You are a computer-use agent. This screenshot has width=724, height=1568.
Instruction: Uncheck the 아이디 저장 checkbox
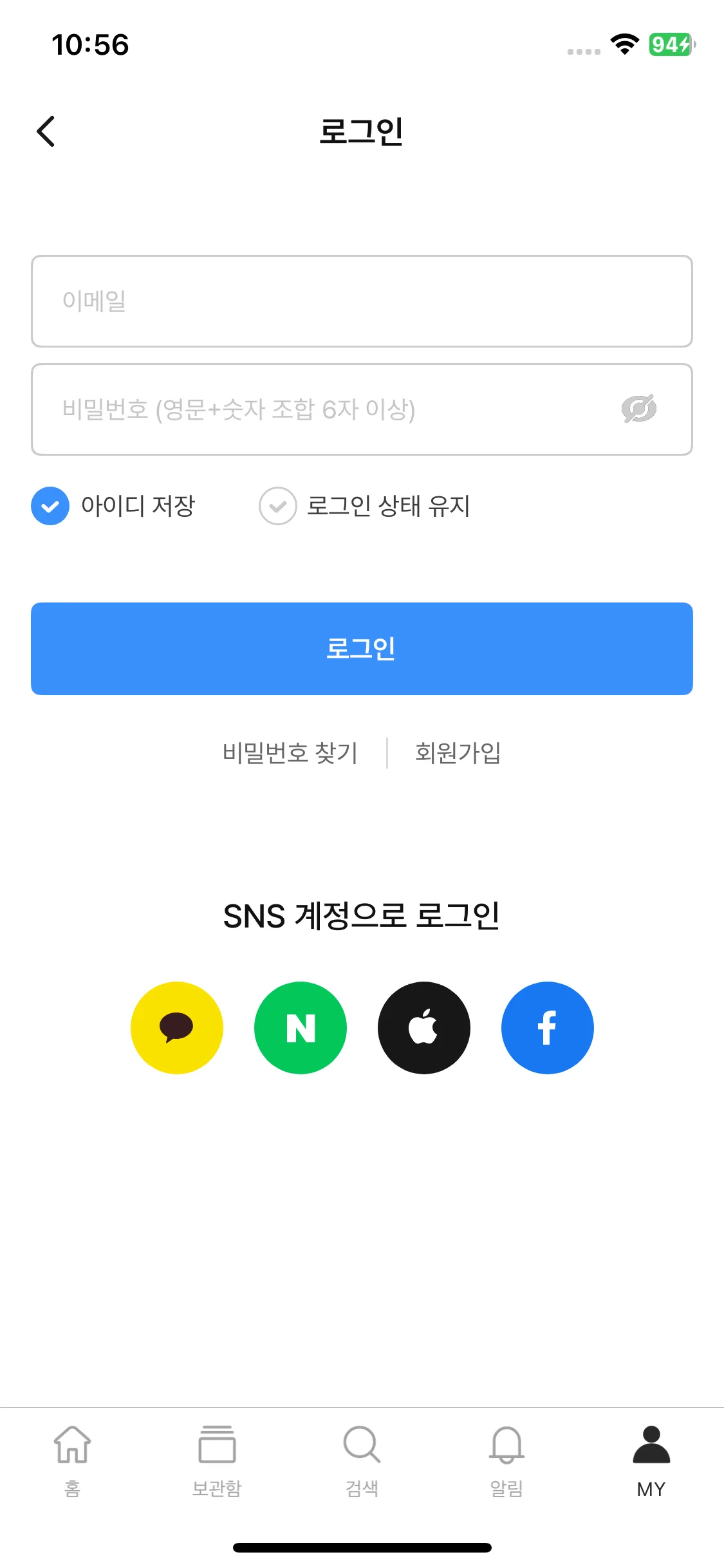(x=50, y=506)
